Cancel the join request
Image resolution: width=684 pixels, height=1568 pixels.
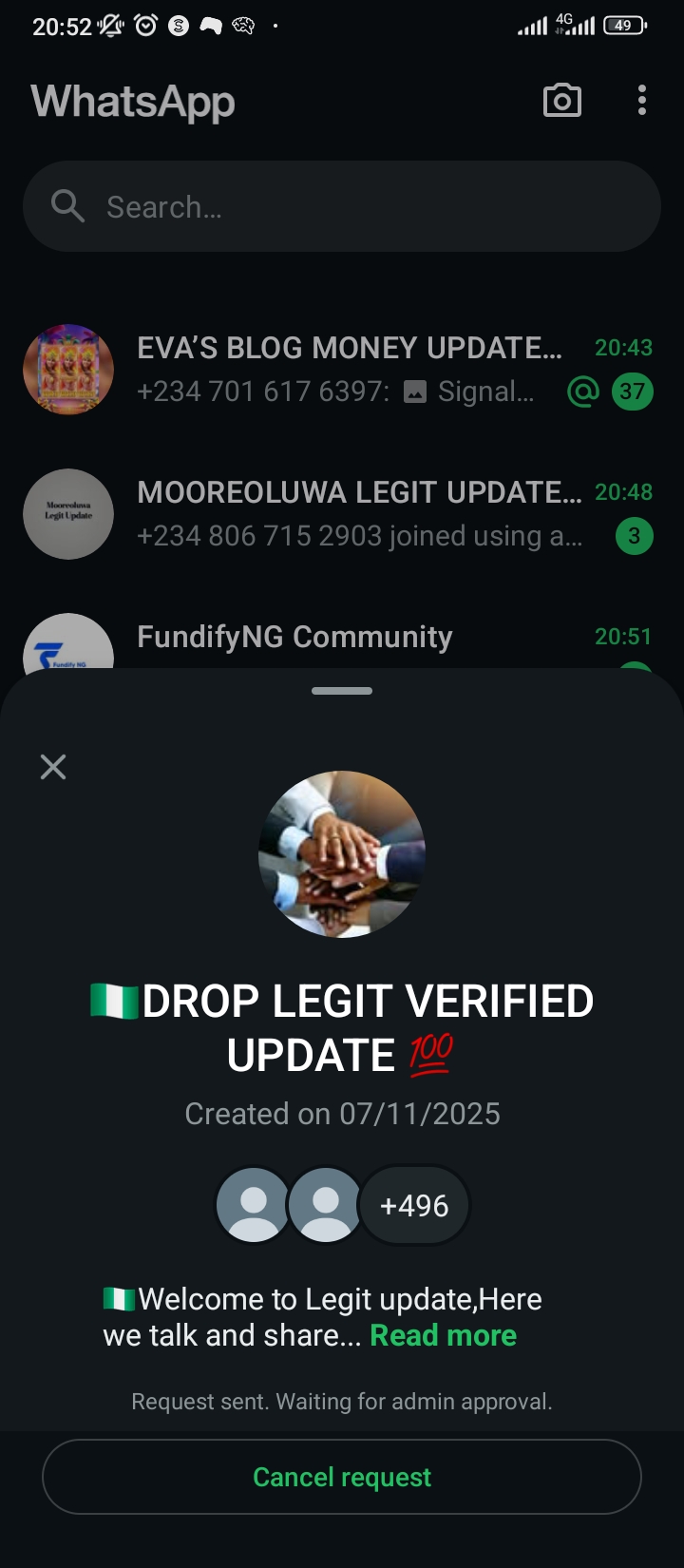(342, 1477)
